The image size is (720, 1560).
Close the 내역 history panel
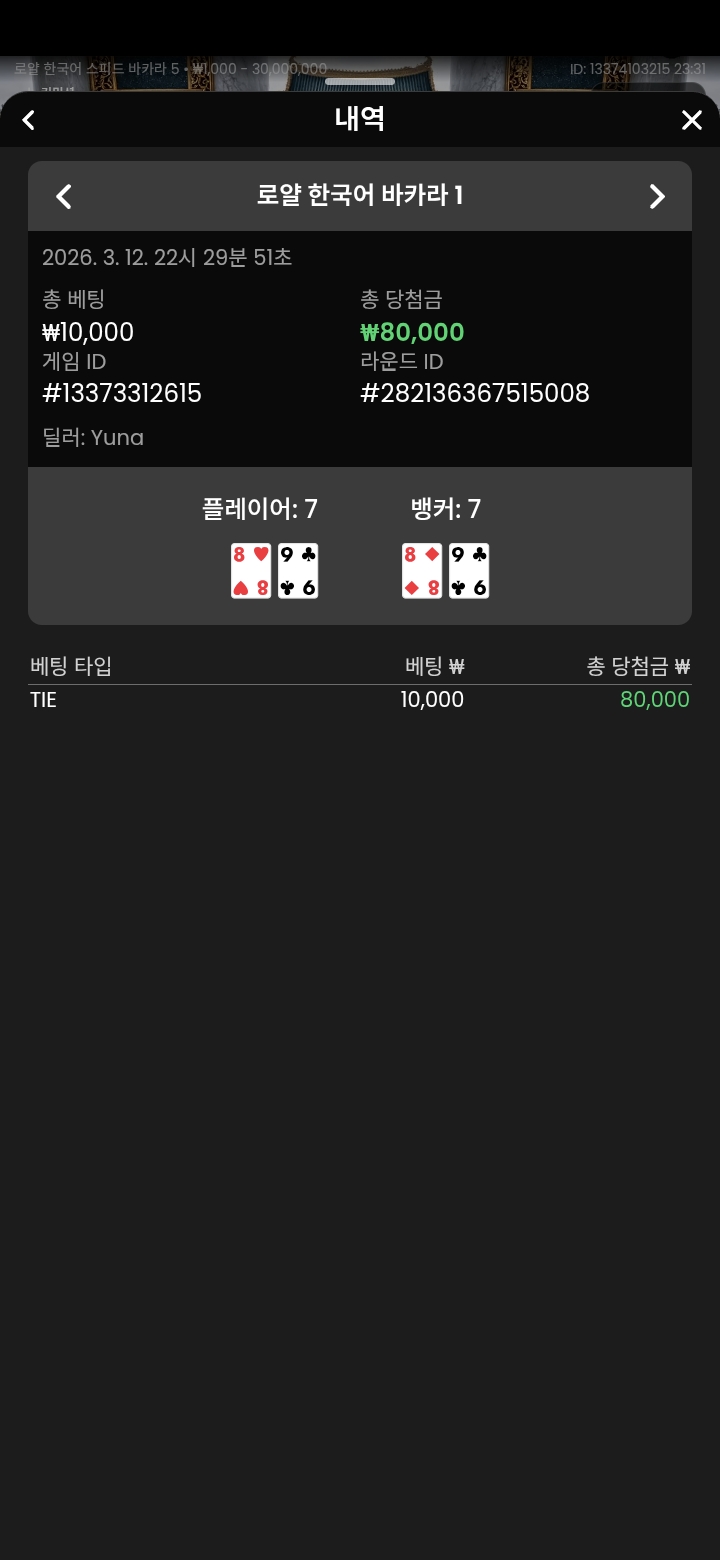tap(691, 120)
